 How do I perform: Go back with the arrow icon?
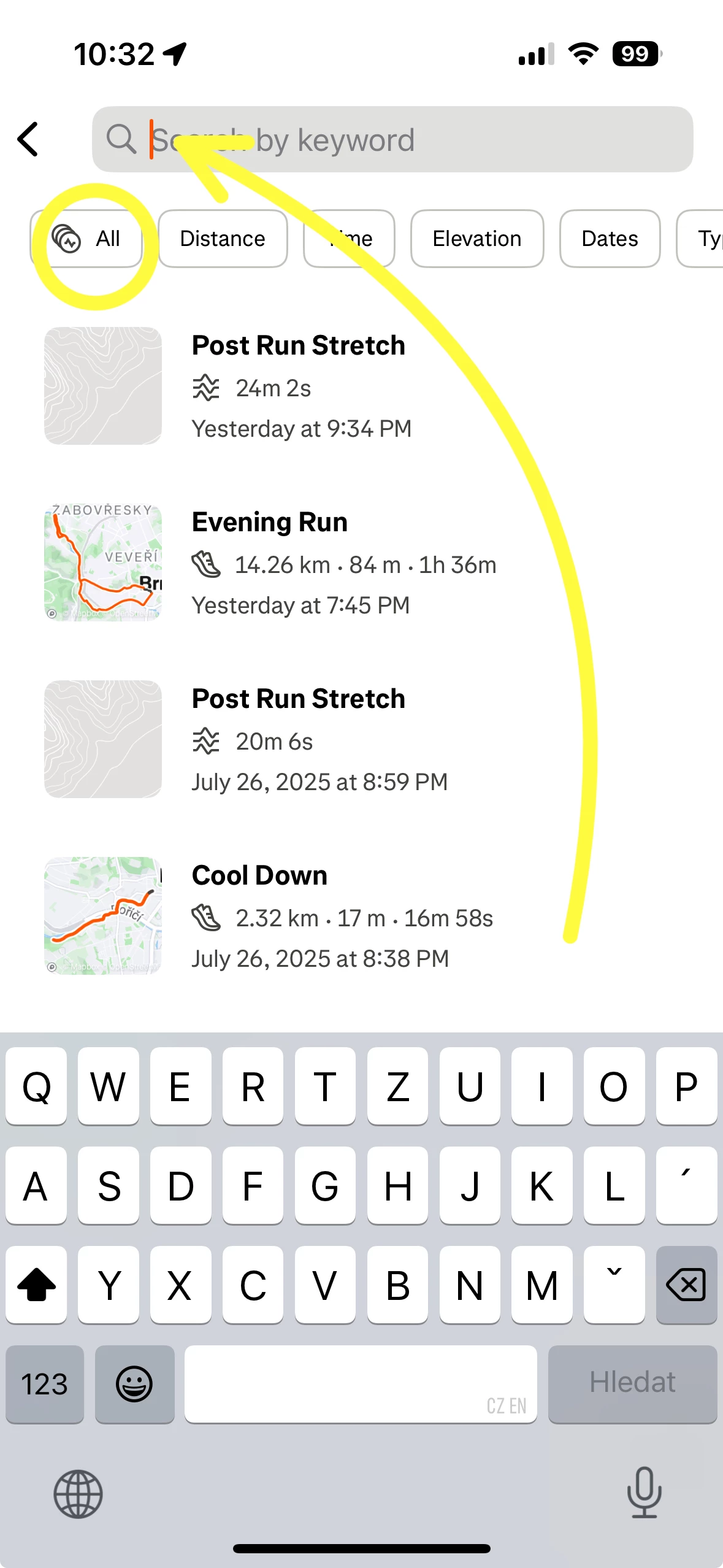tap(28, 139)
